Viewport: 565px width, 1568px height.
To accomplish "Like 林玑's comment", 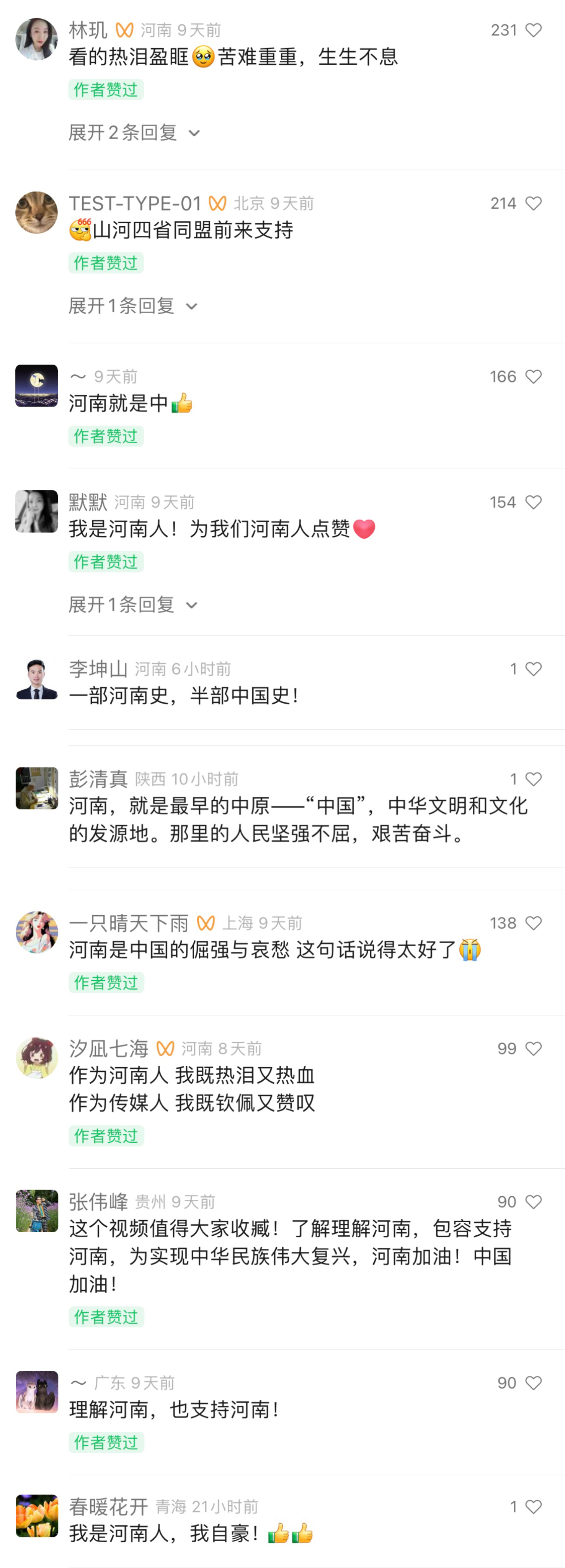I will (533, 31).
